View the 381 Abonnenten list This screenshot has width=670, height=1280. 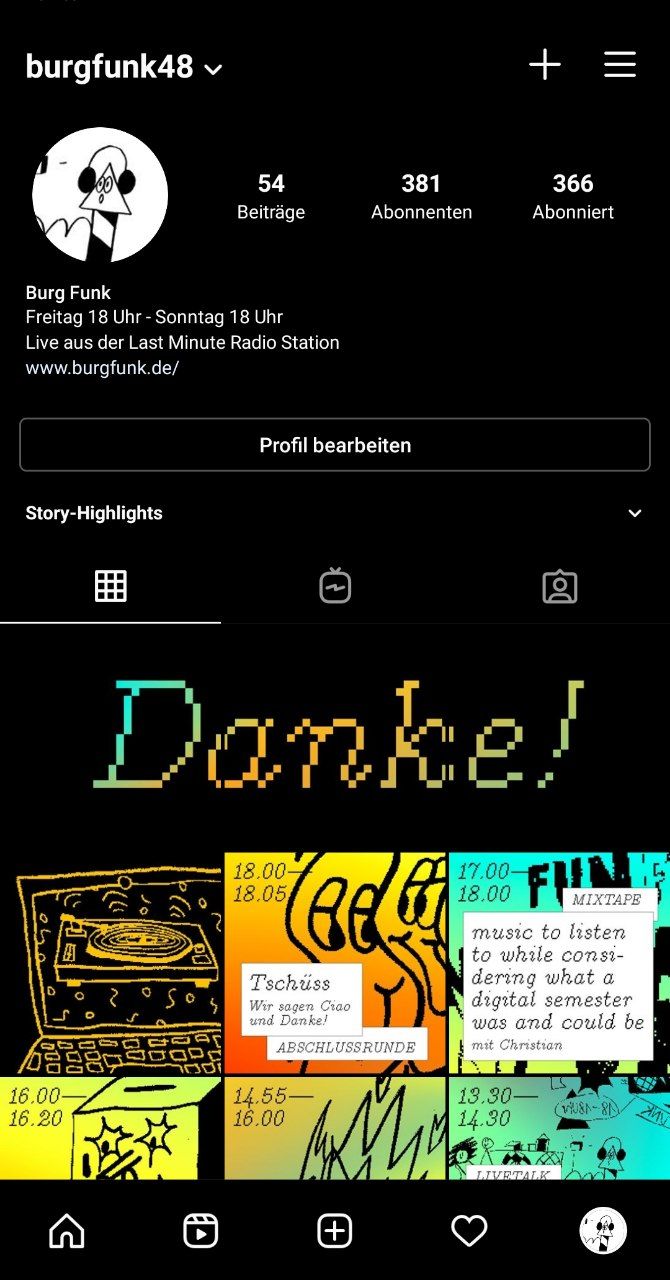(x=421, y=196)
